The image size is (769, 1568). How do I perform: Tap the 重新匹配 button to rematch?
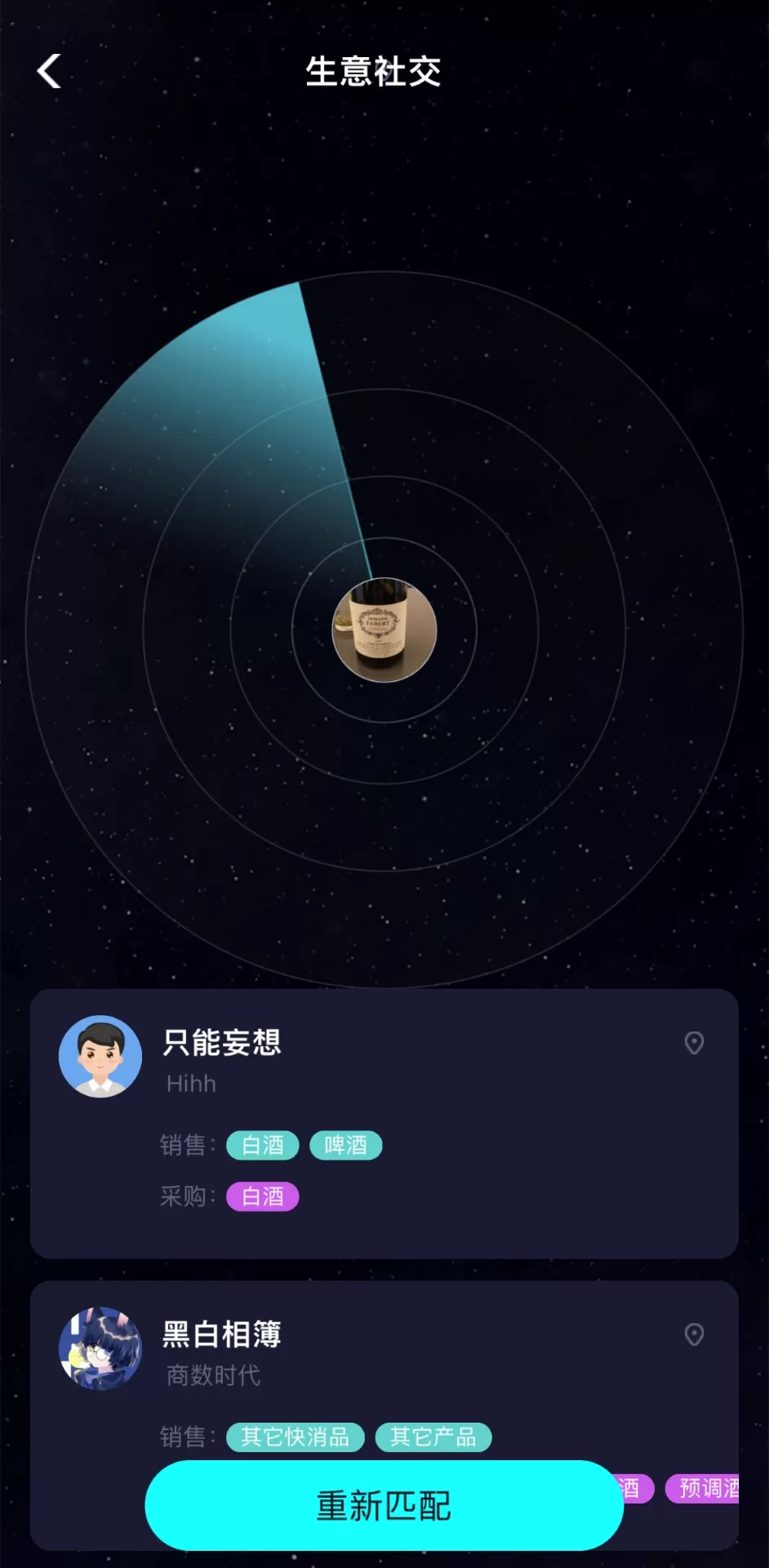coord(384,1505)
